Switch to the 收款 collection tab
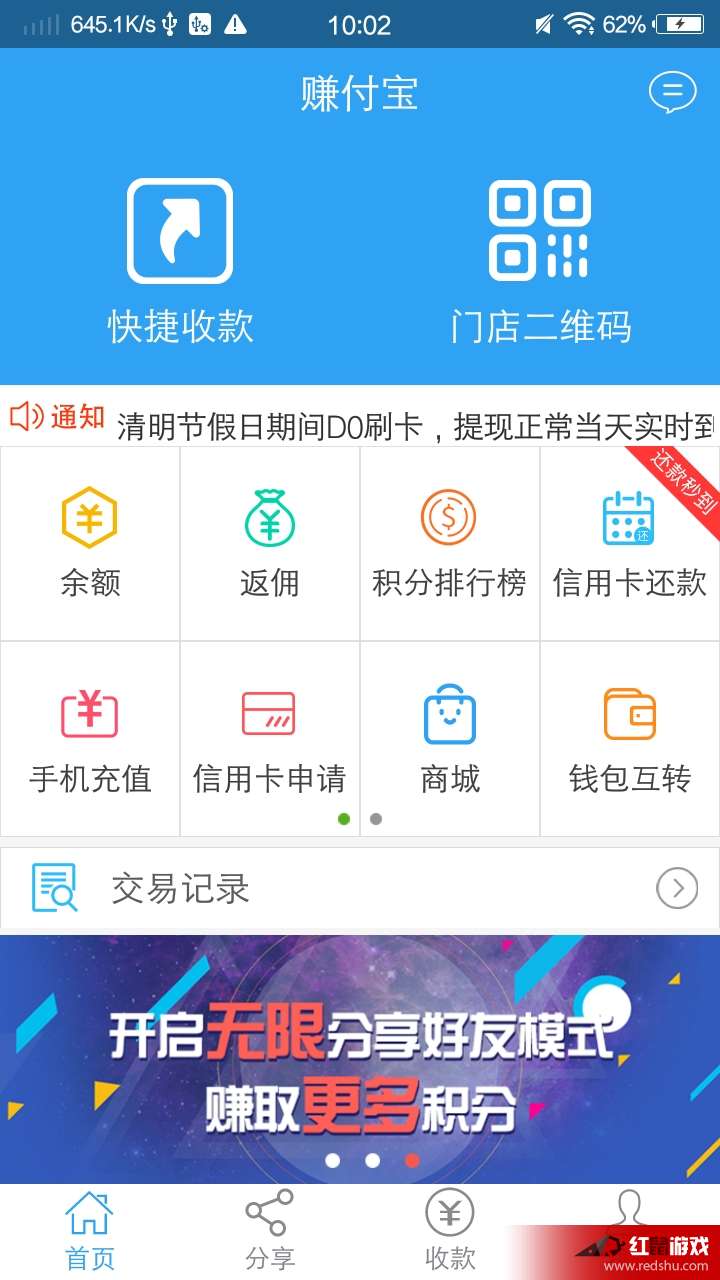720x1280 pixels. (449, 1232)
